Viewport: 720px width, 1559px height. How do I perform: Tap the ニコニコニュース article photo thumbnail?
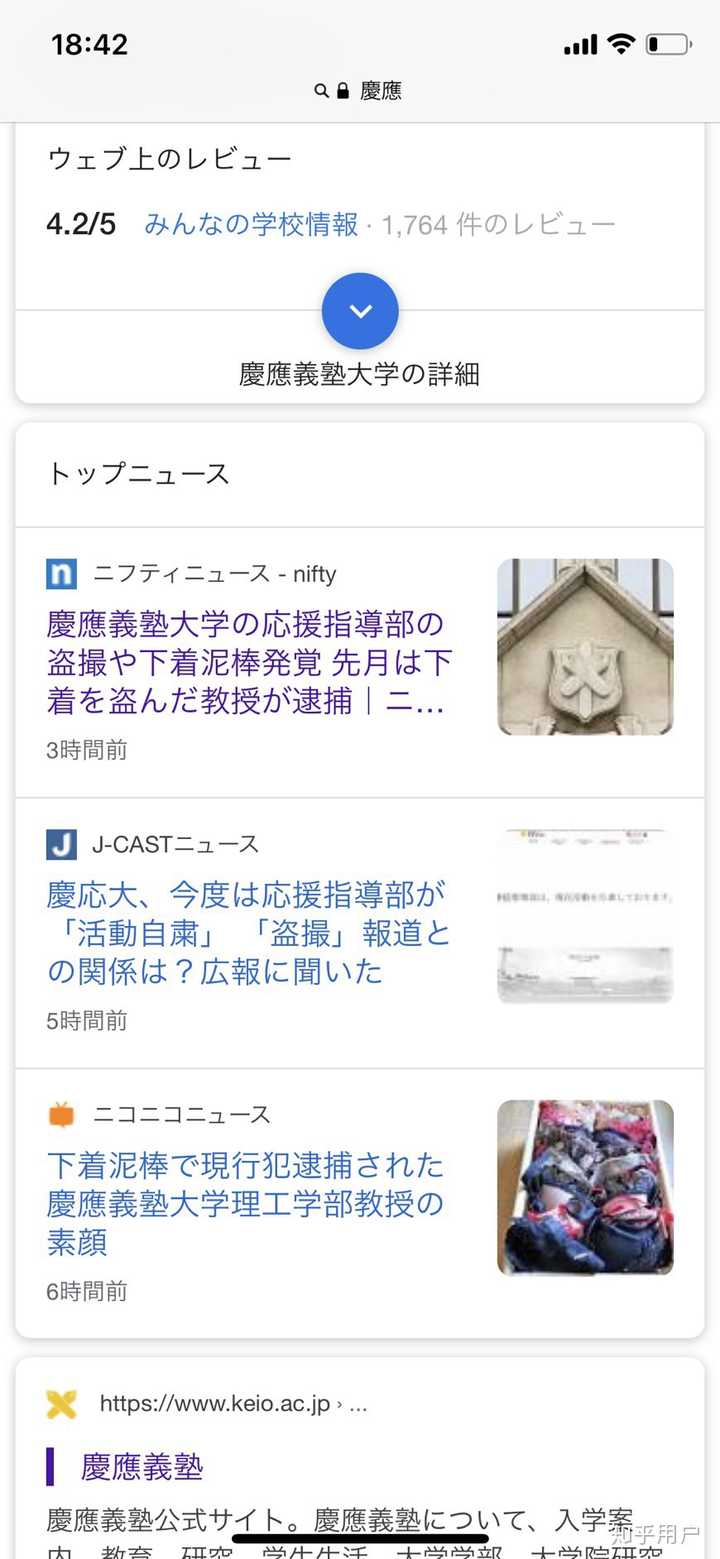pos(585,1187)
